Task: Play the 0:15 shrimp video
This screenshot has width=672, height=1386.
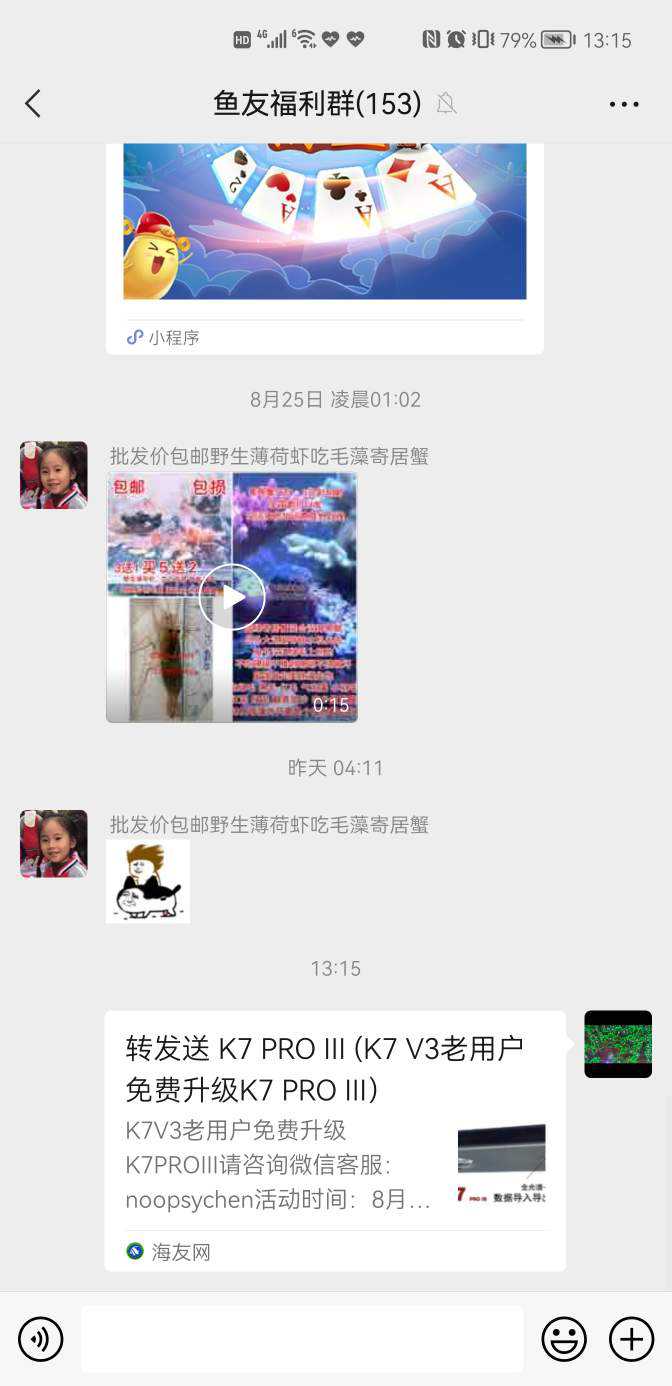Action: point(232,597)
